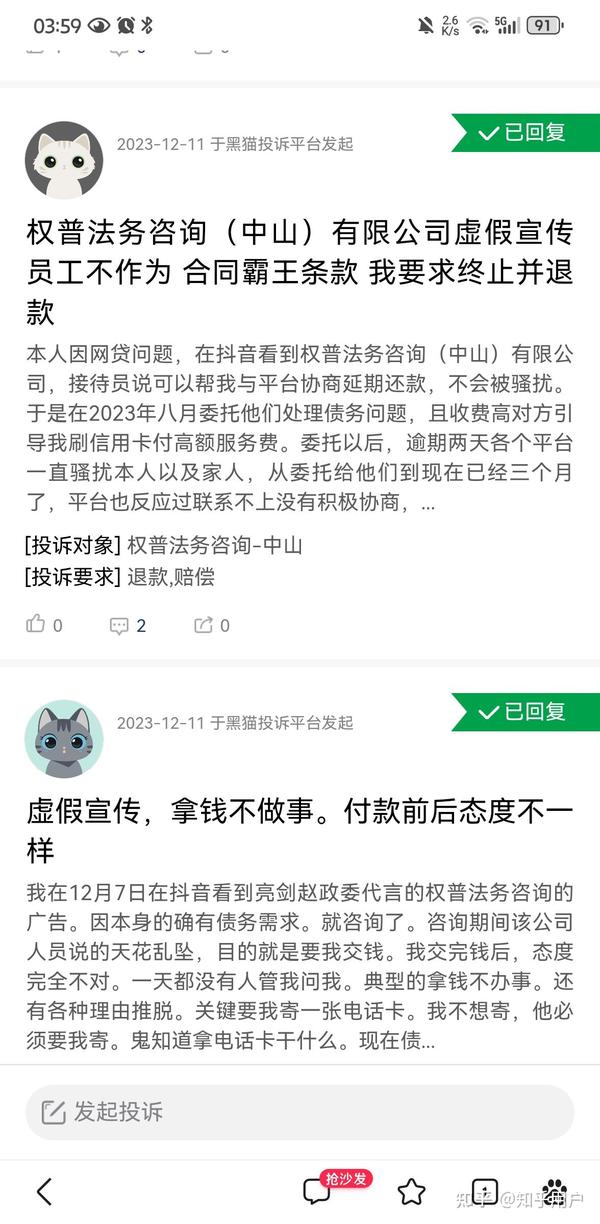View the grey cat avatar's profile
Viewport: 600px width, 1224px height.
(x=64, y=739)
